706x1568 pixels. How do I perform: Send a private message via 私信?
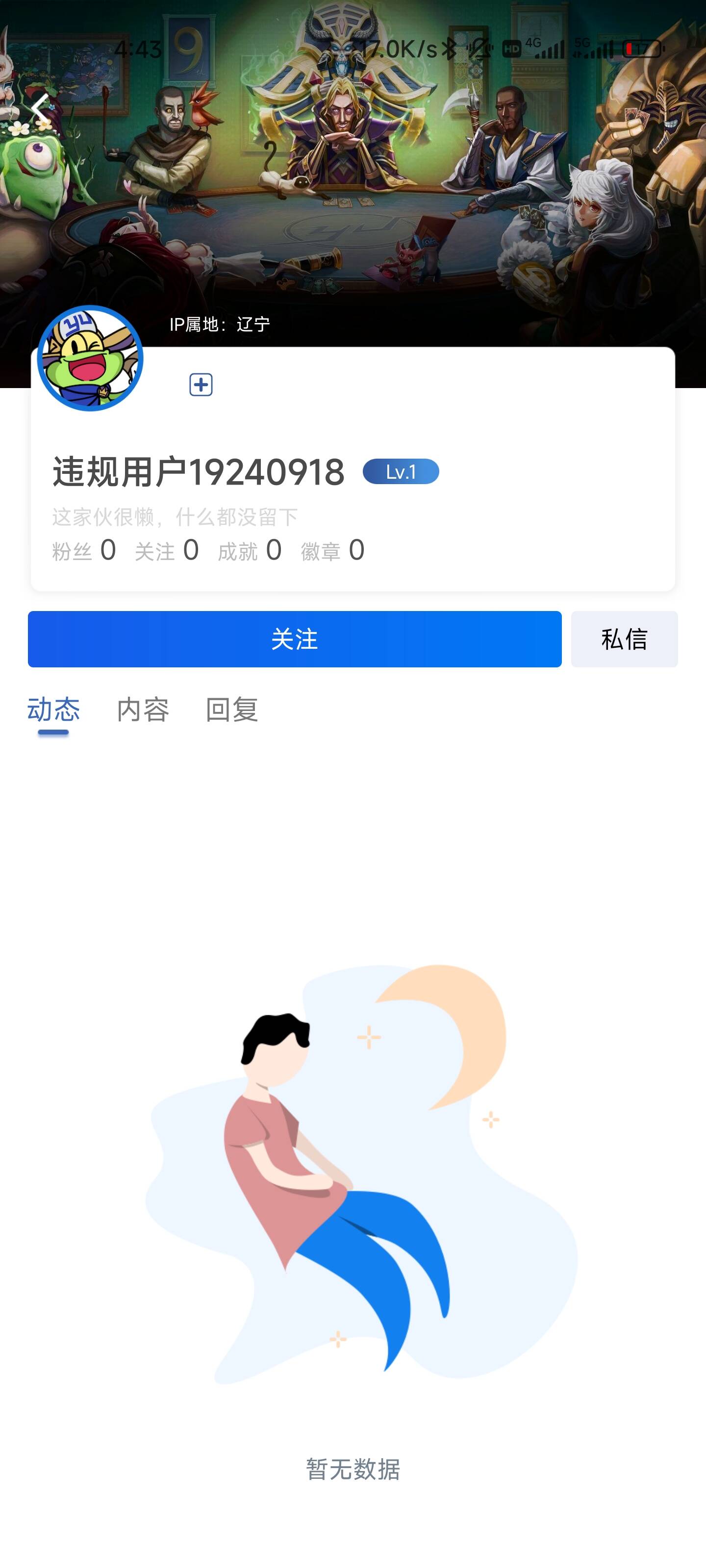[624, 639]
